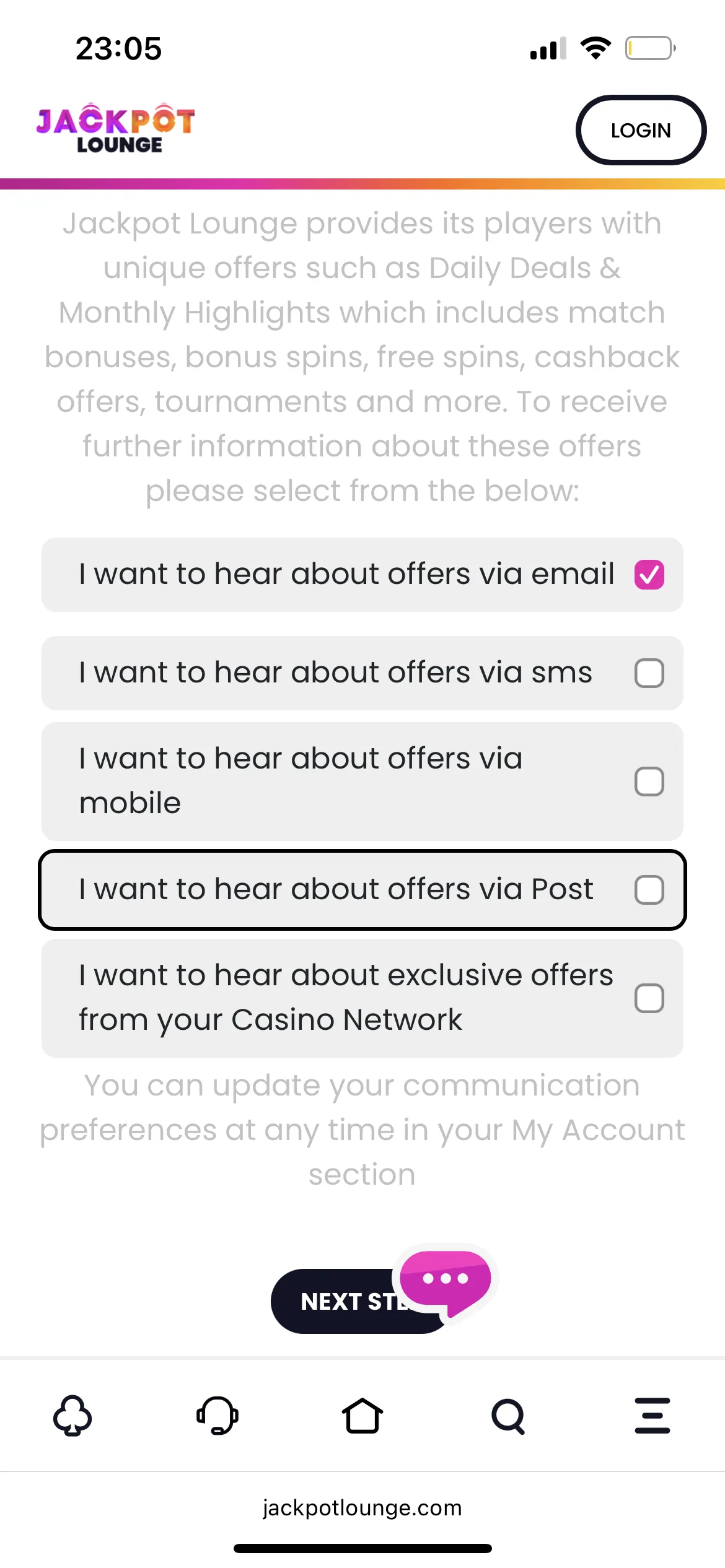Viewport: 725px width, 1568px height.
Task: Check the offers via mobile option
Action: coord(649,782)
